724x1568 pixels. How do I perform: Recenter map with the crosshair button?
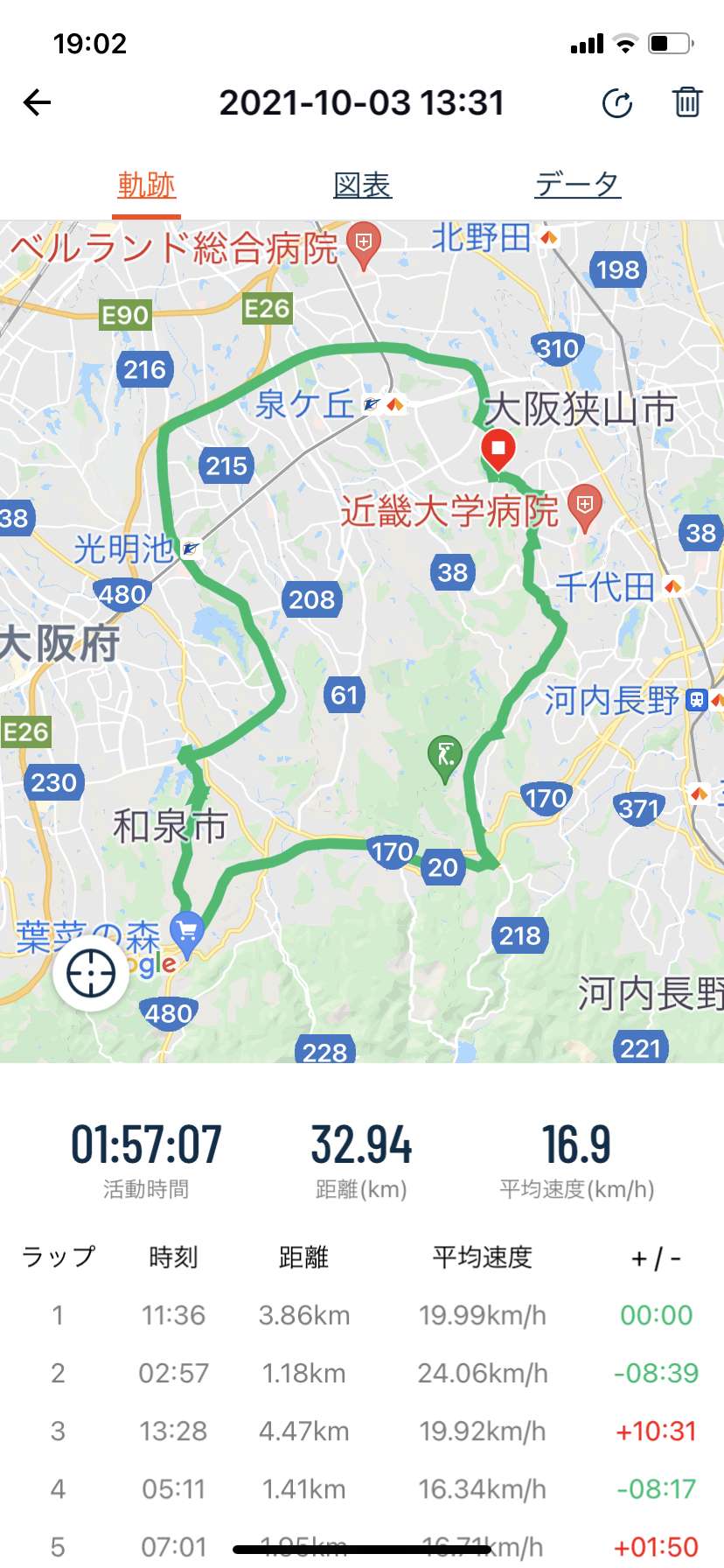(91, 973)
